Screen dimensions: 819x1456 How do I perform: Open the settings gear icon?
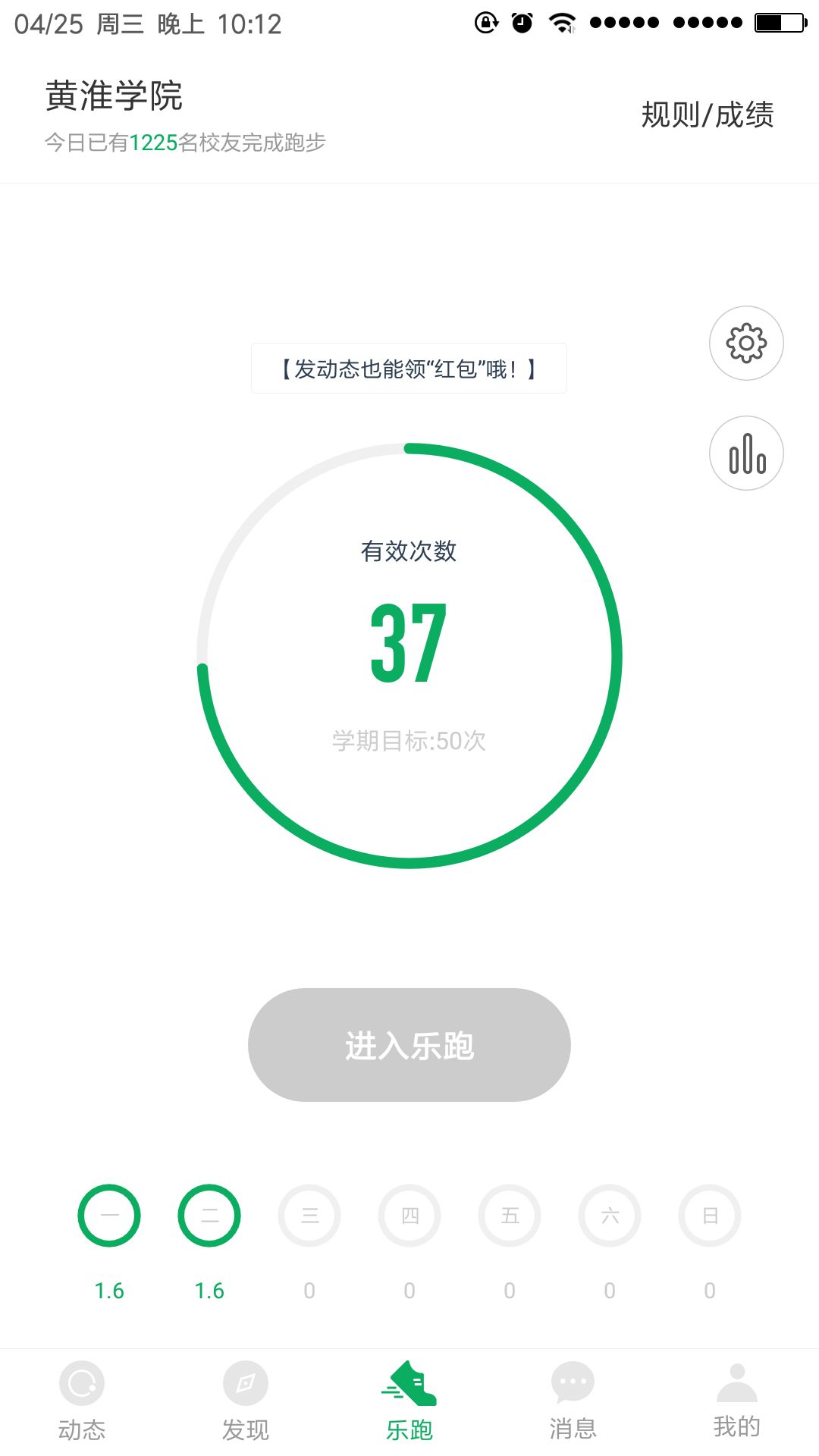(745, 343)
